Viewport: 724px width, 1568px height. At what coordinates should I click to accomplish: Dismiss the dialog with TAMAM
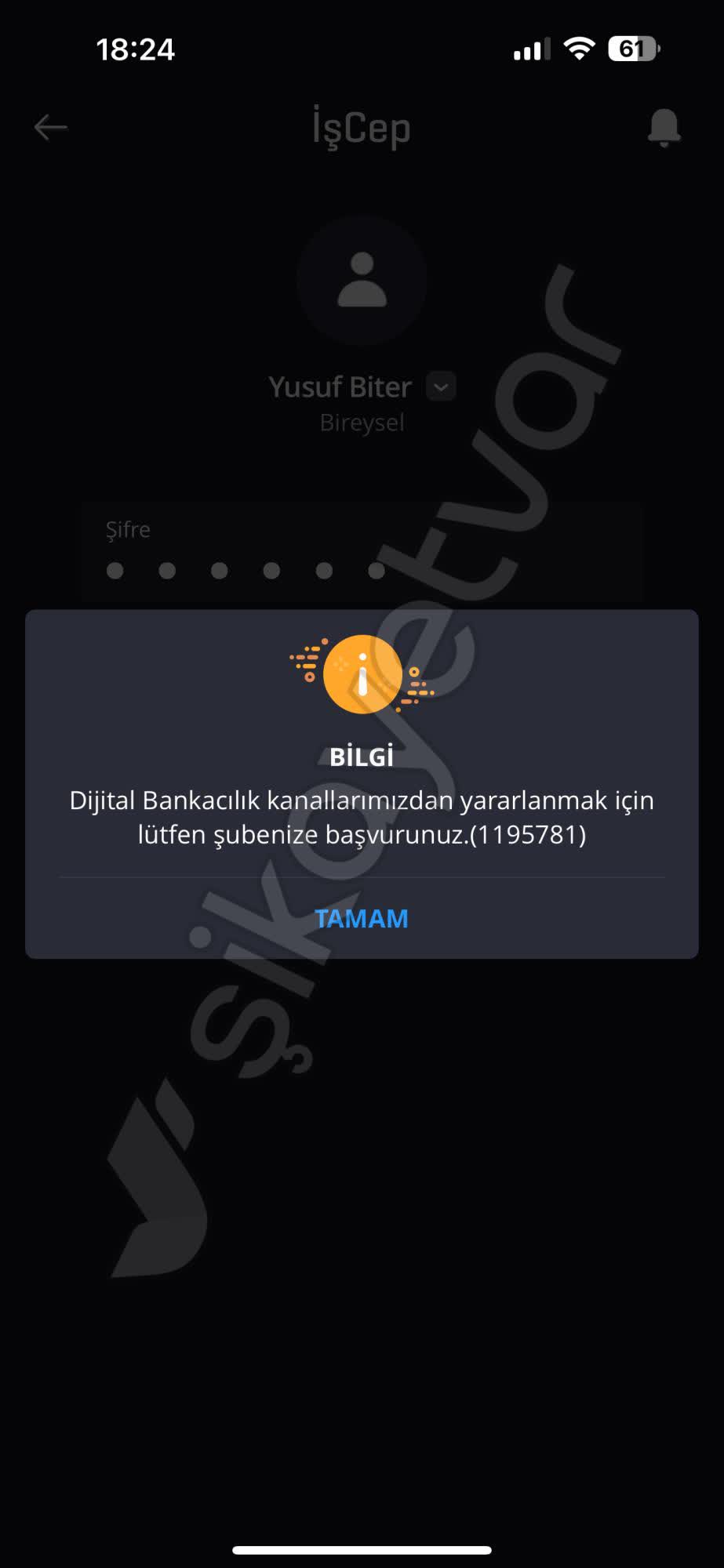pos(362,919)
